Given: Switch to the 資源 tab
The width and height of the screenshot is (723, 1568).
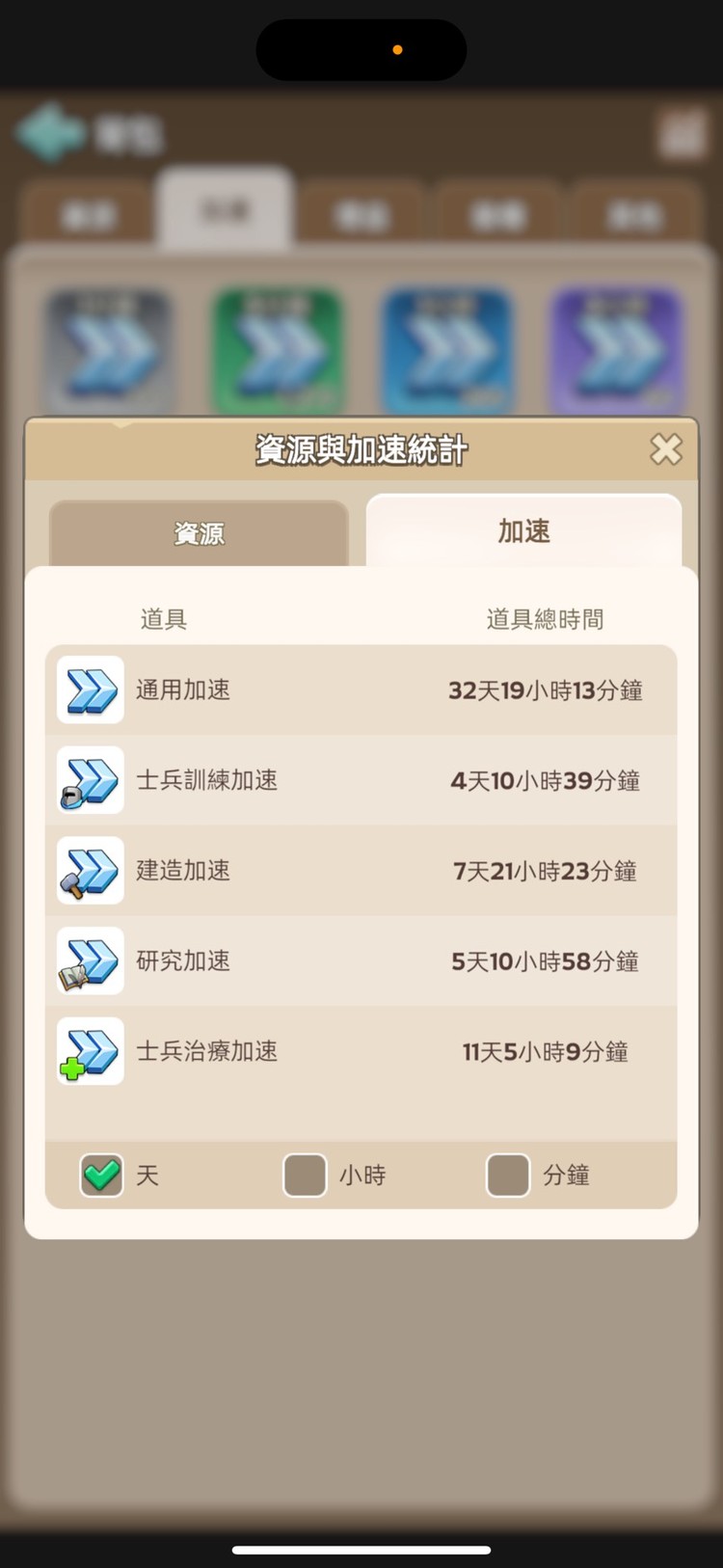Looking at the screenshot, I should tap(198, 531).
